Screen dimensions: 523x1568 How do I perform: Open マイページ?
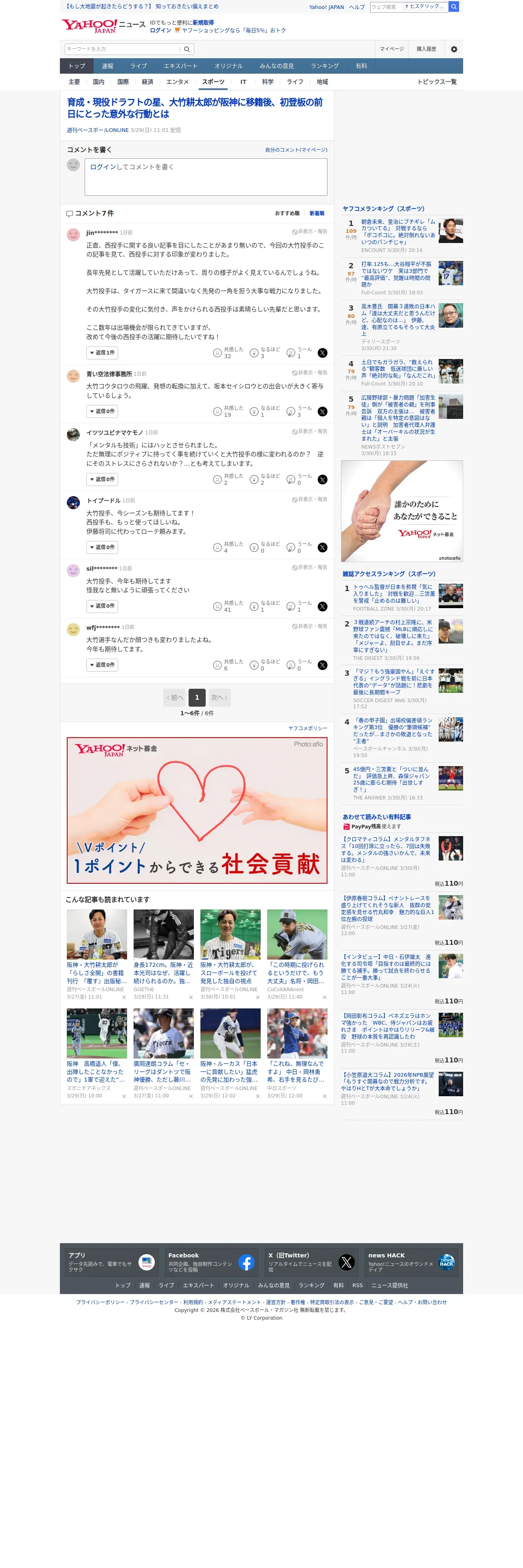click(x=391, y=49)
